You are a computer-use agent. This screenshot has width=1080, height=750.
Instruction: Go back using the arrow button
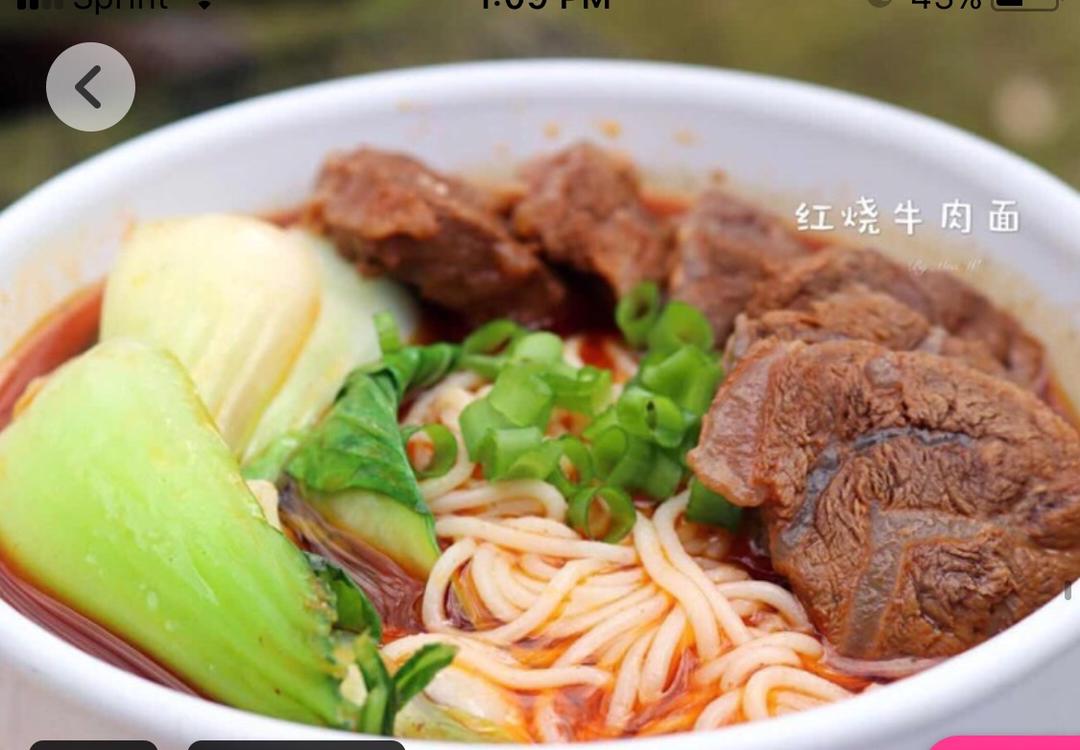click(90, 87)
